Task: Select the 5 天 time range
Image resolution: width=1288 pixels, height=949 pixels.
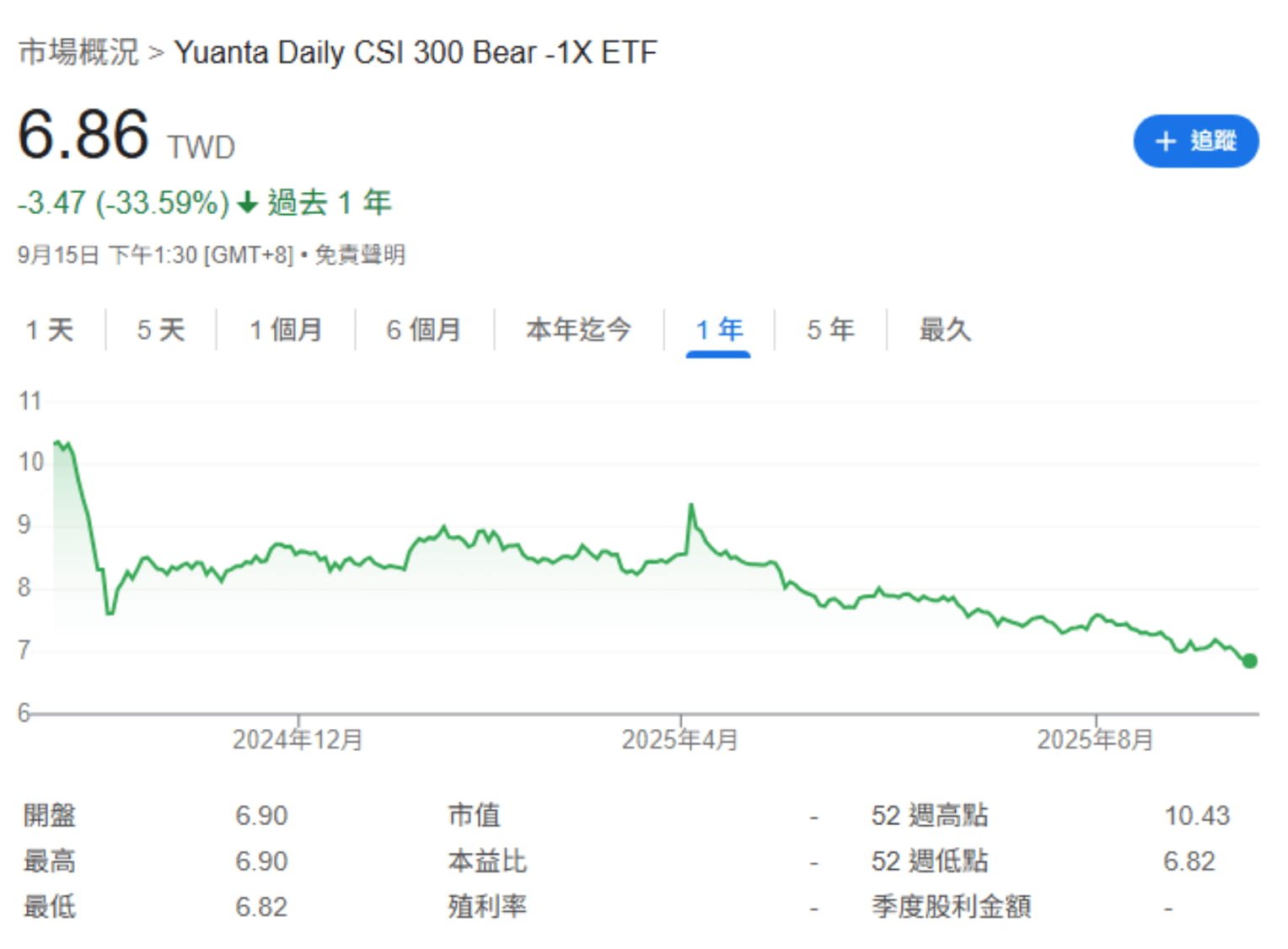Action: point(160,330)
